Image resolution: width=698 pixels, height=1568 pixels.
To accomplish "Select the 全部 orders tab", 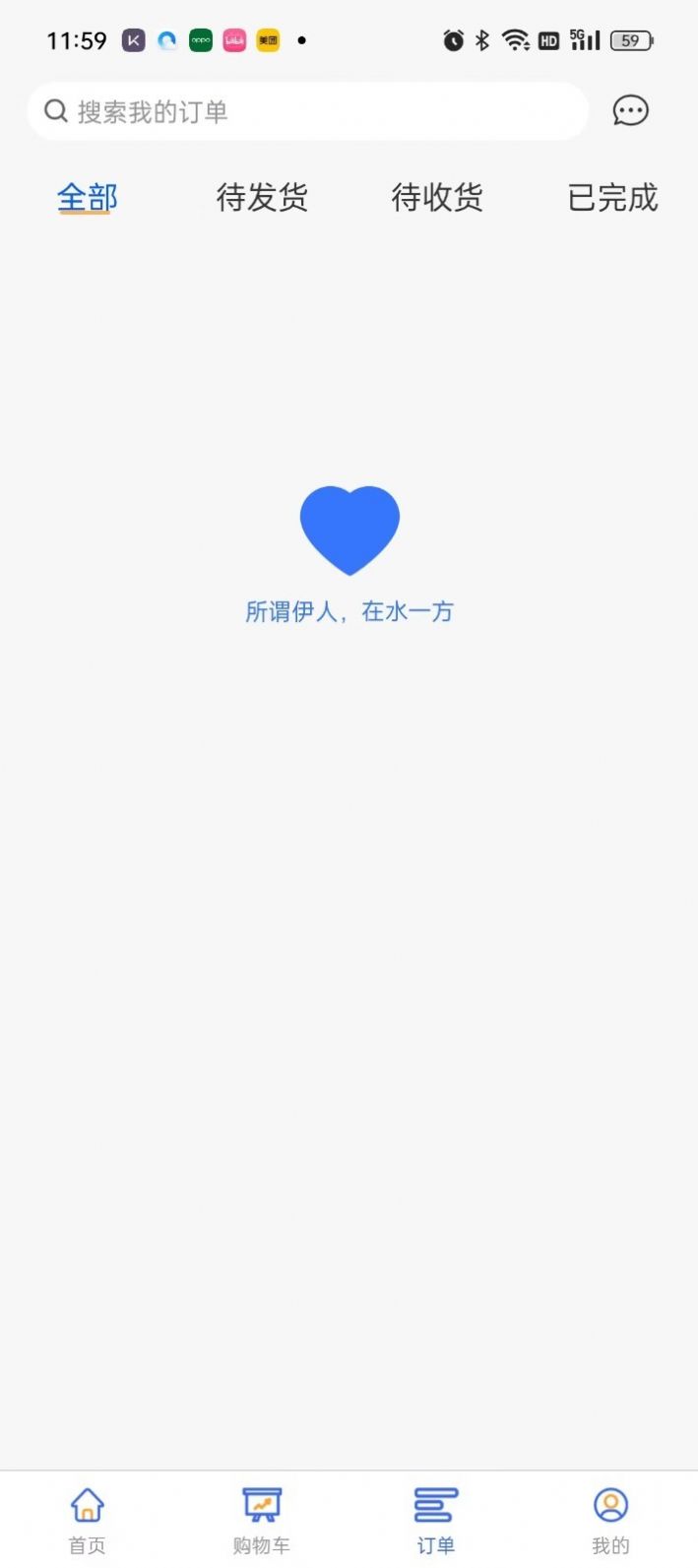I will (x=88, y=198).
